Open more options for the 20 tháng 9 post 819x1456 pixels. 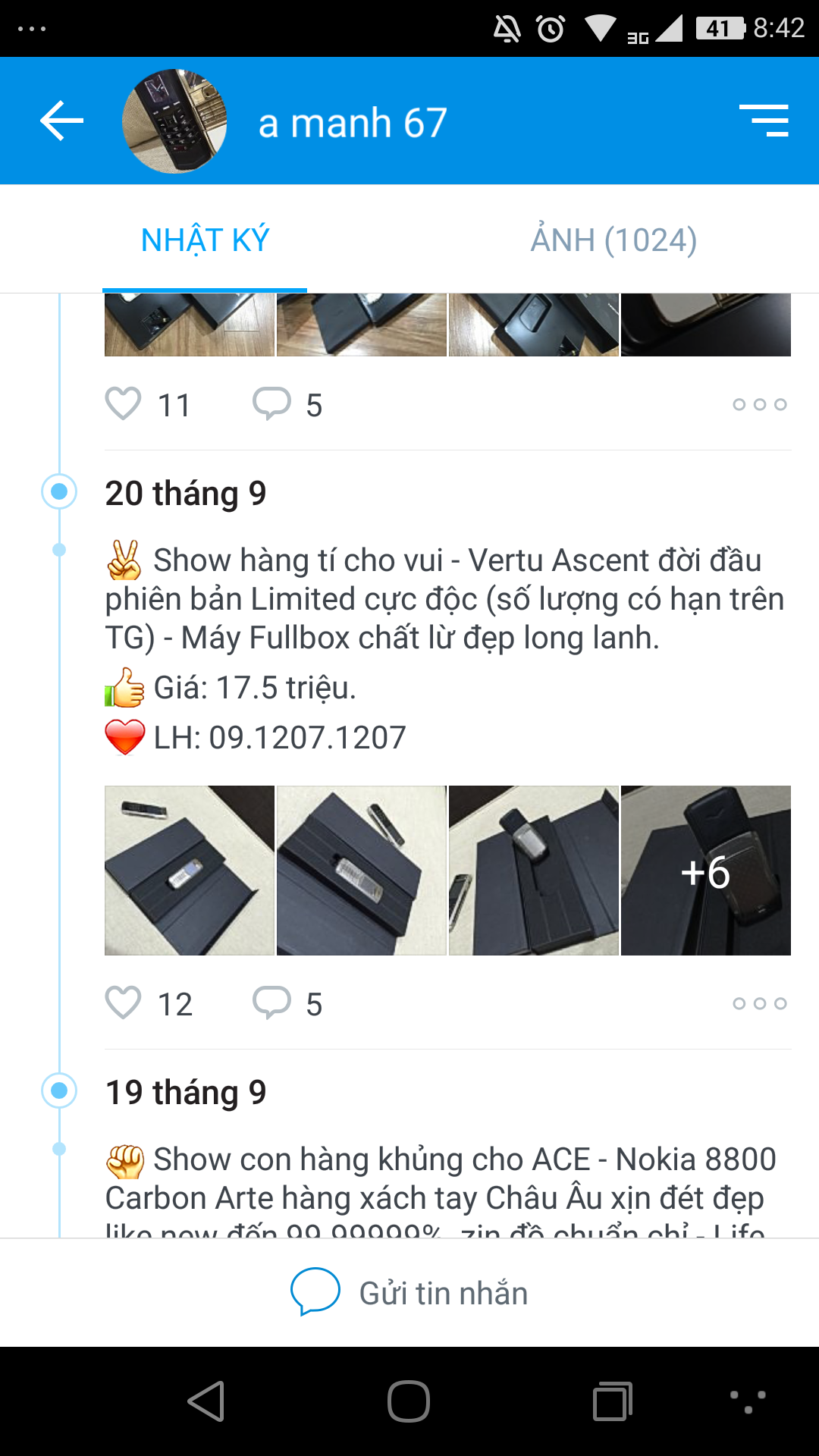click(x=760, y=1003)
